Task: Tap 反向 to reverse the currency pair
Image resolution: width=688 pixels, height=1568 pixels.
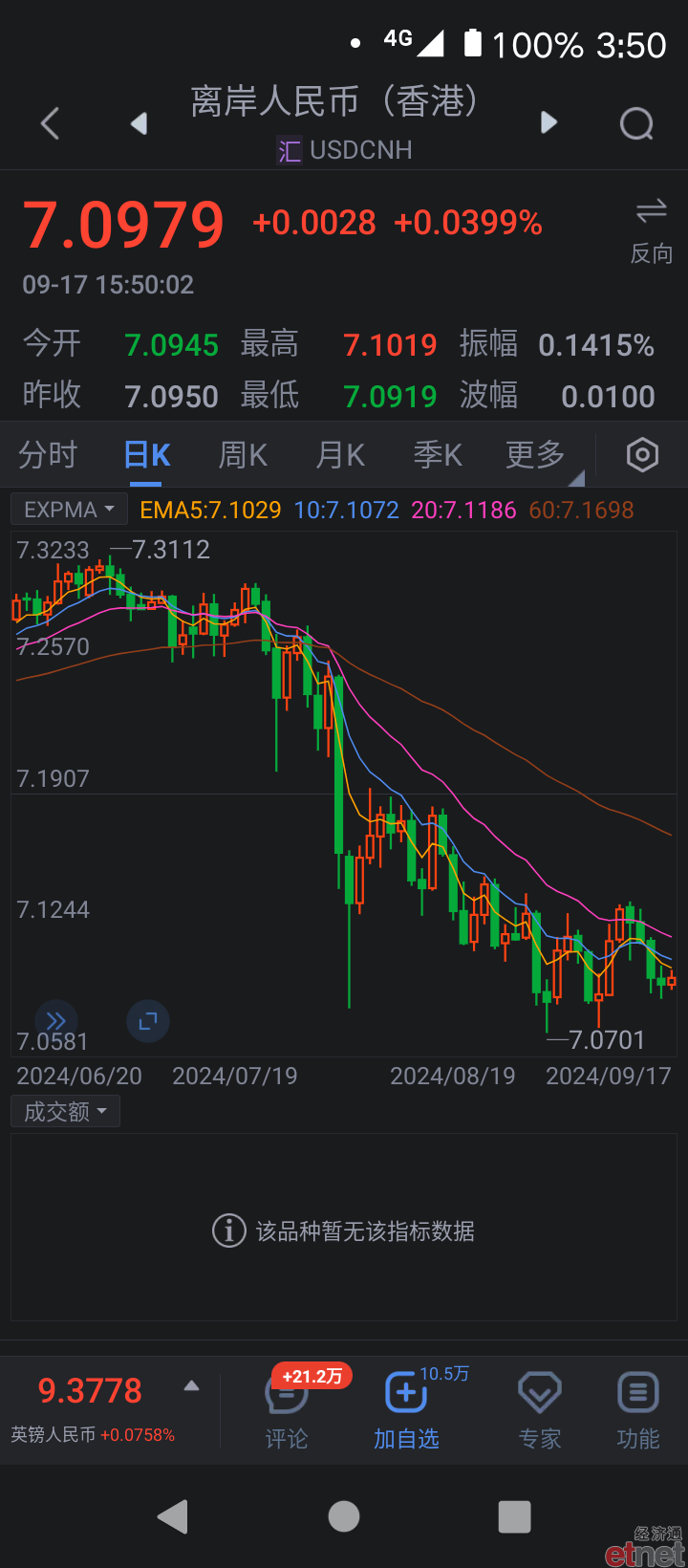Action: pyautogui.click(x=651, y=231)
